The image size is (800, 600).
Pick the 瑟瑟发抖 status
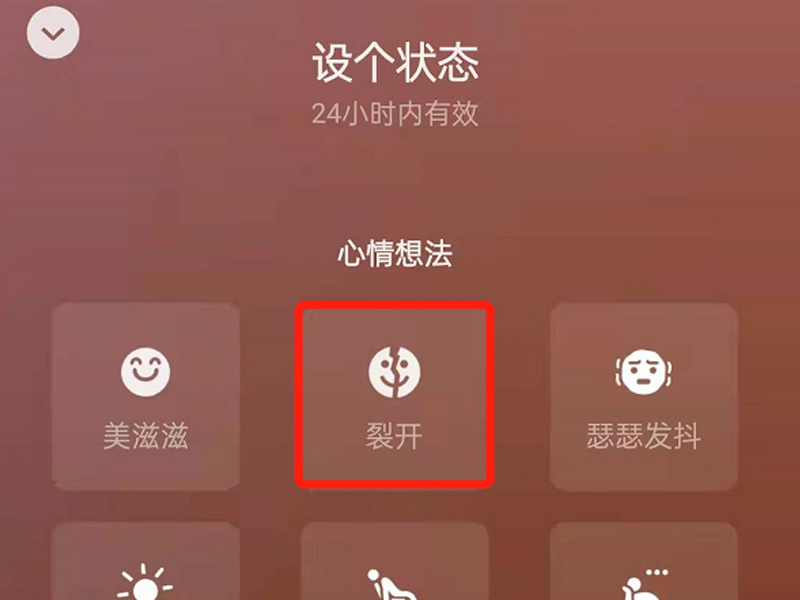pyautogui.click(x=643, y=395)
